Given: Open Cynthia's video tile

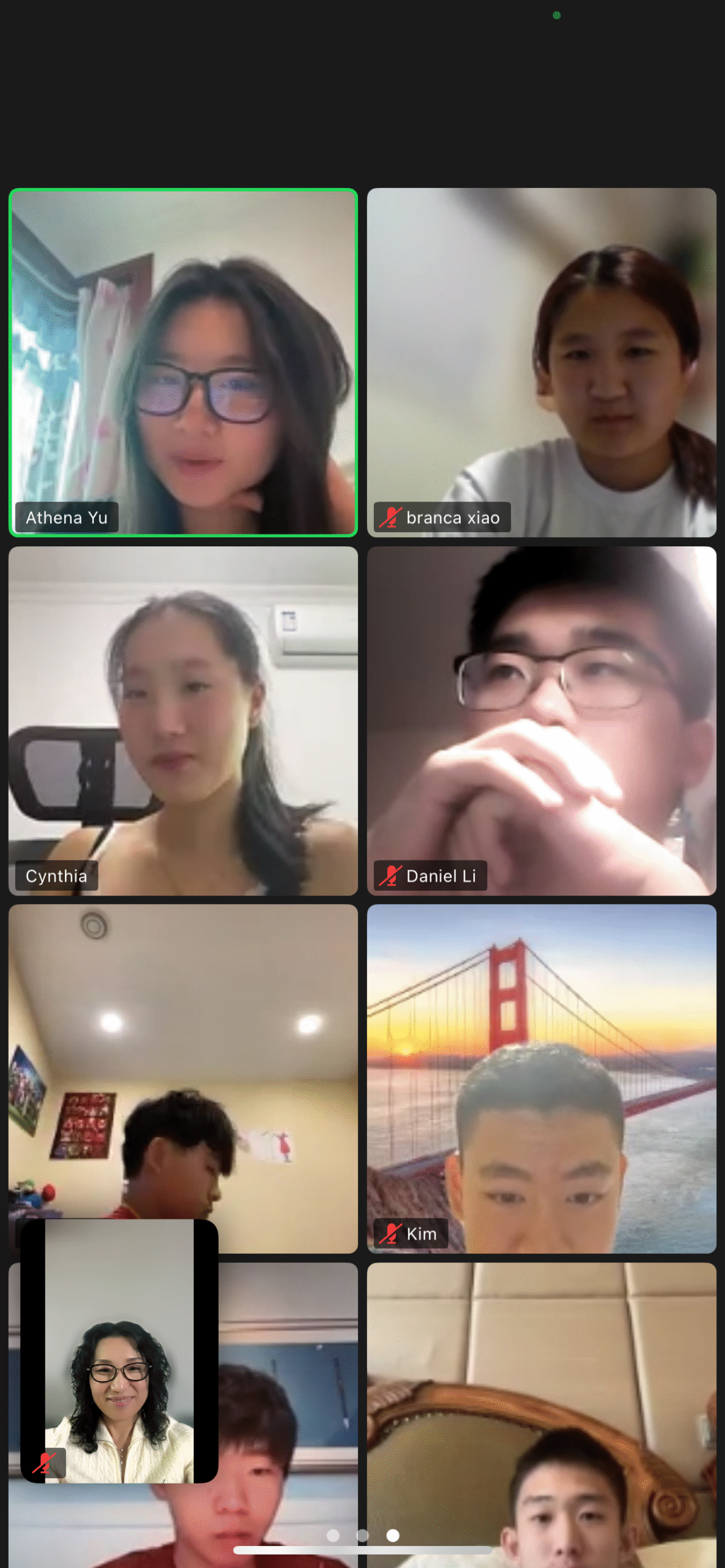Looking at the screenshot, I should pos(183,720).
